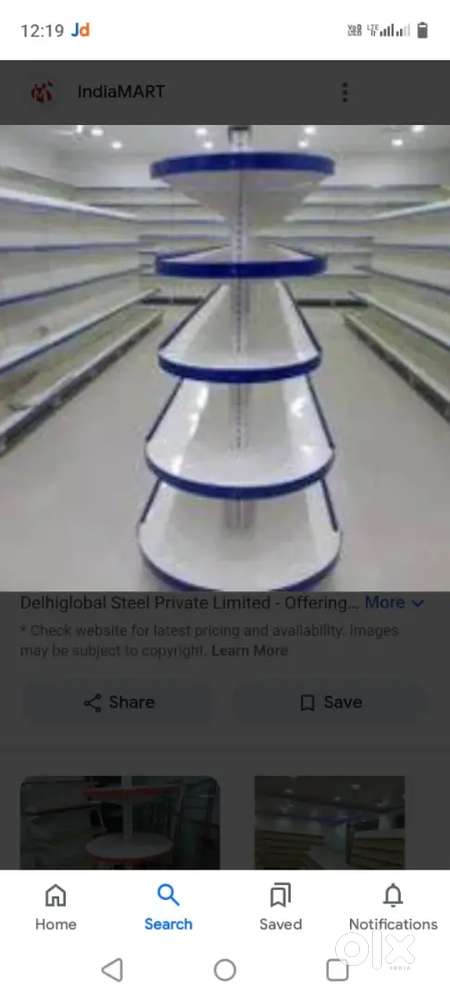Expand the description with More

(x=394, y=603)
